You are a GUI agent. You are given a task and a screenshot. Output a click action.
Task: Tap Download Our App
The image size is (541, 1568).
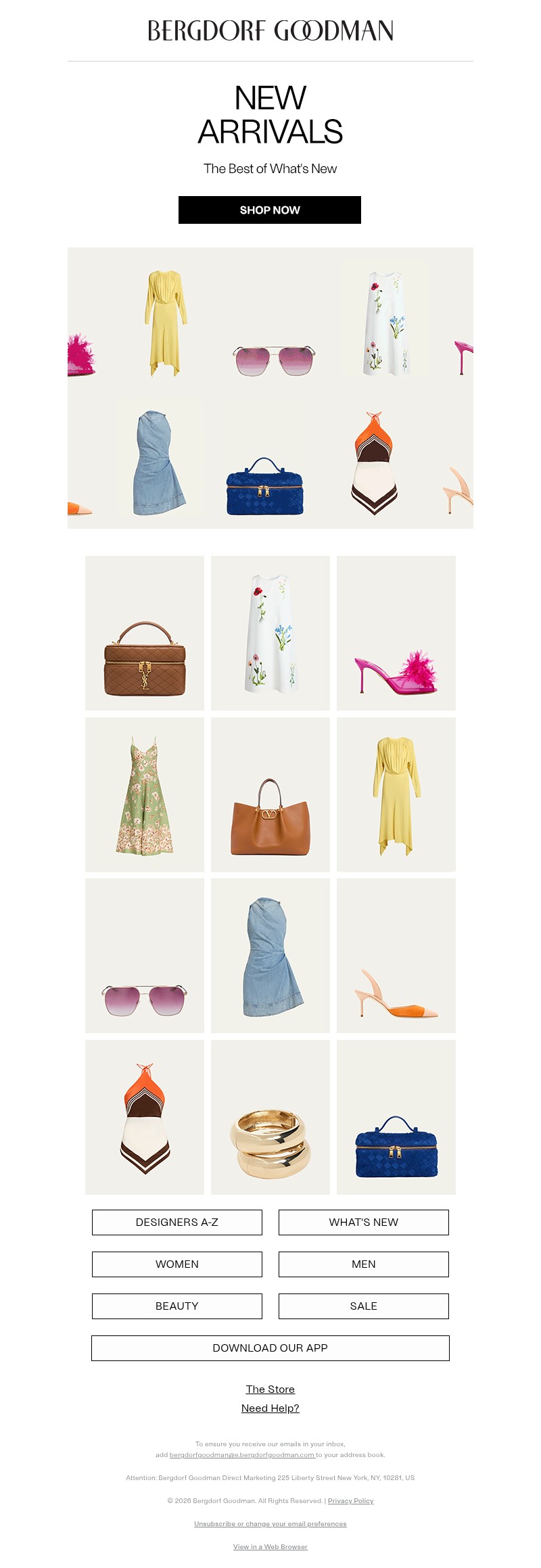click(270, 1348)
